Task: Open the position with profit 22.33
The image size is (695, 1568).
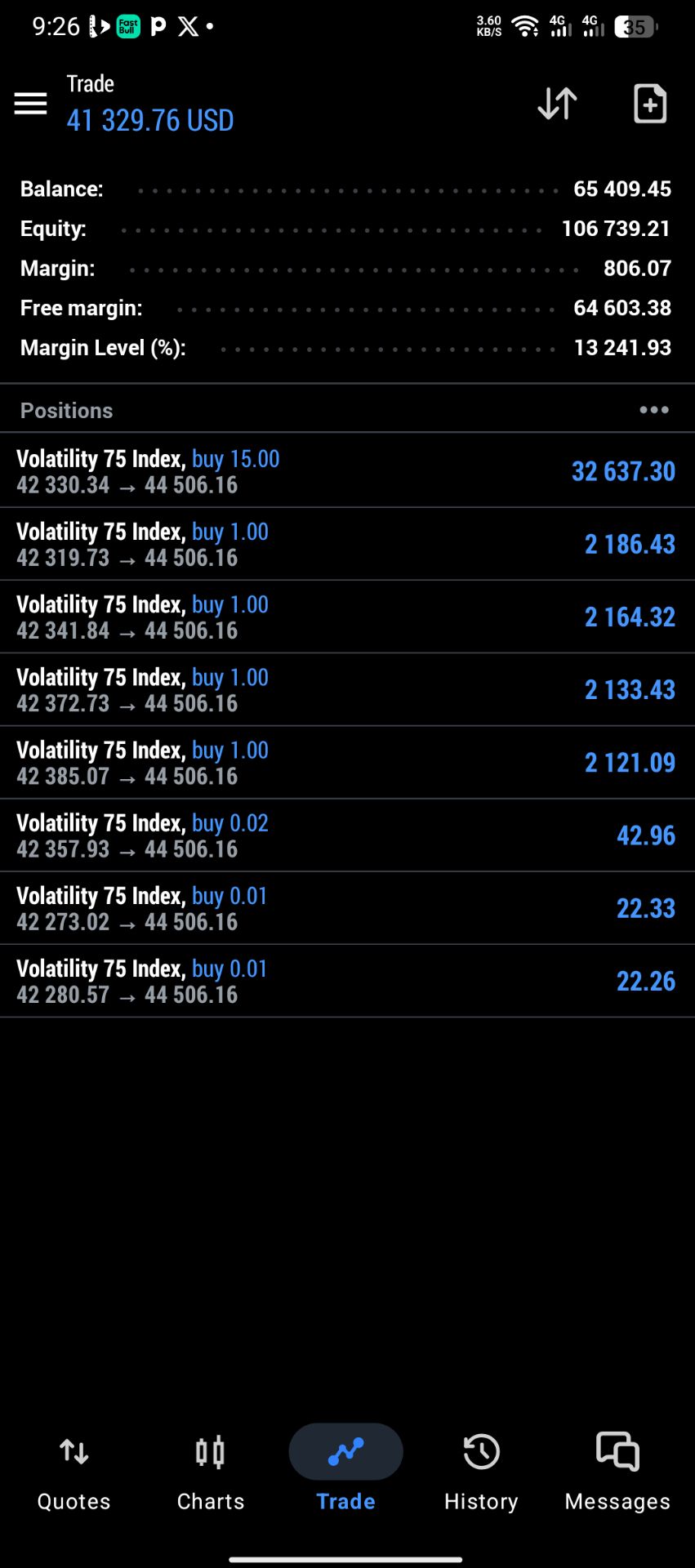Action: 347,908
